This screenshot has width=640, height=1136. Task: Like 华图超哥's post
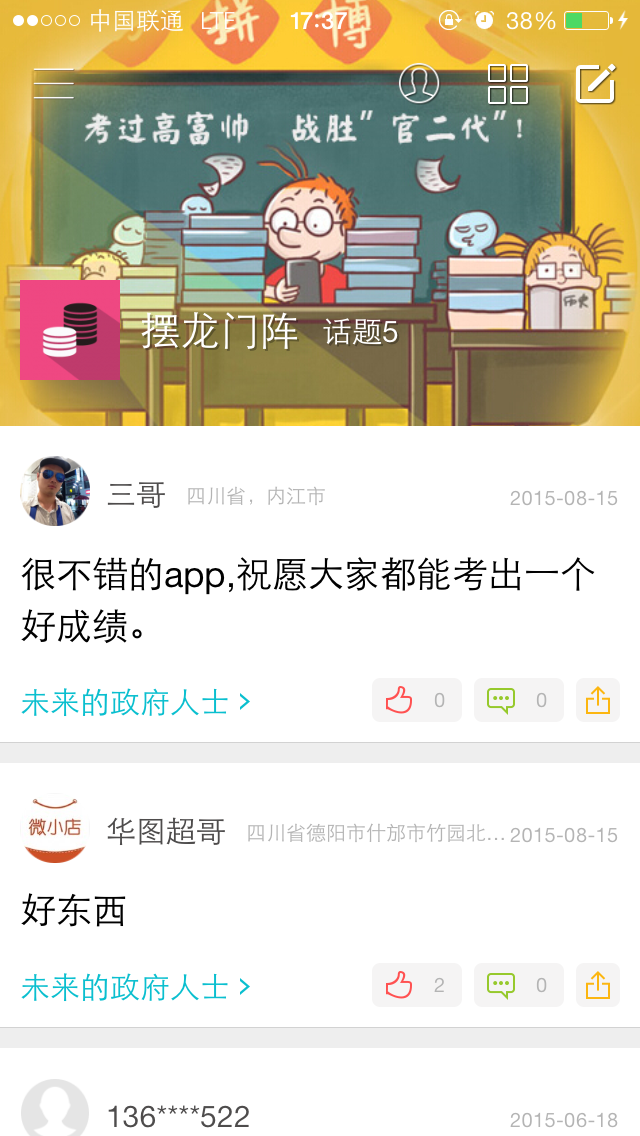[x=416, y=985]
